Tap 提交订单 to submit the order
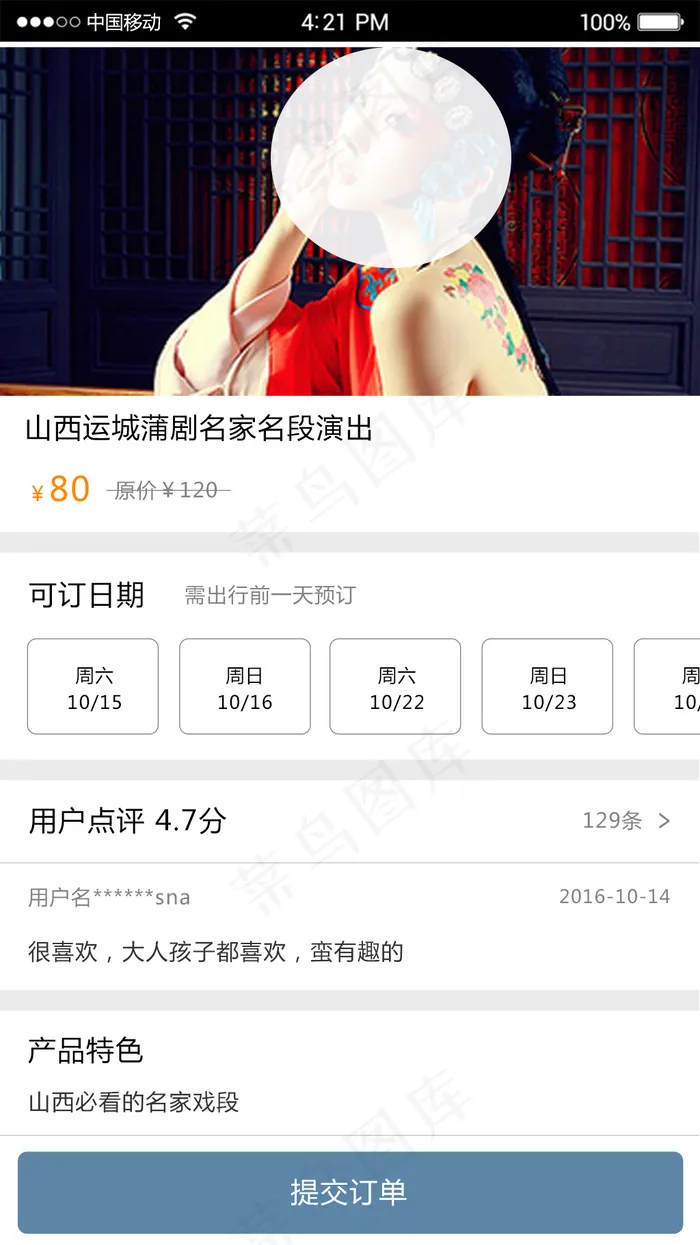This screenshot has width=700, height=1245. click(x=350, y=1192)
